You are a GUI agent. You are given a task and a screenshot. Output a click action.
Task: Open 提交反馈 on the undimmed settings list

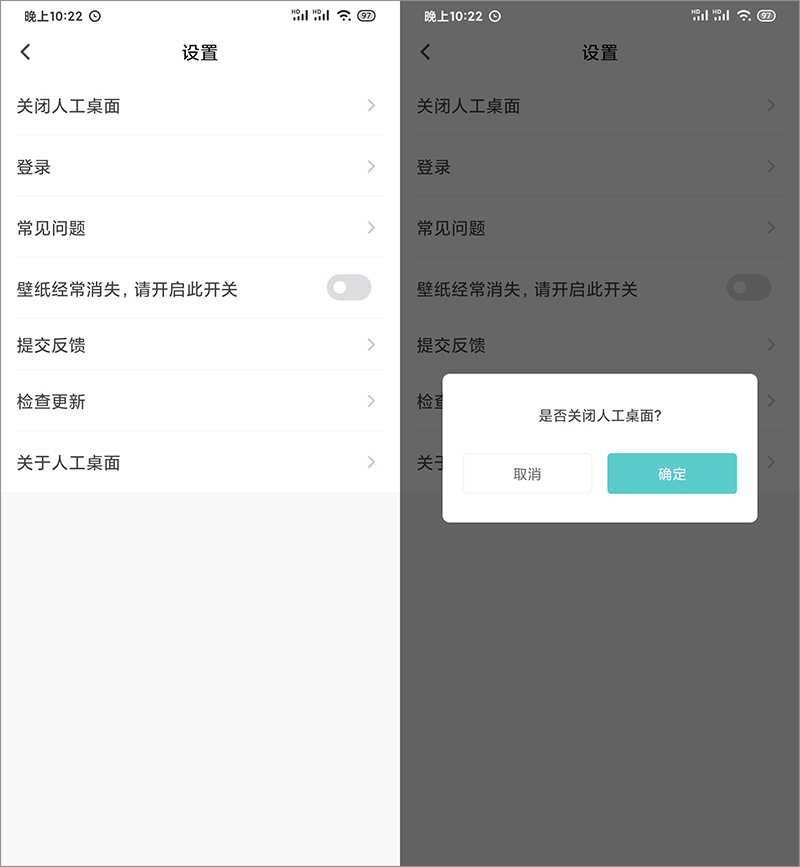click(x=198, y=345)
